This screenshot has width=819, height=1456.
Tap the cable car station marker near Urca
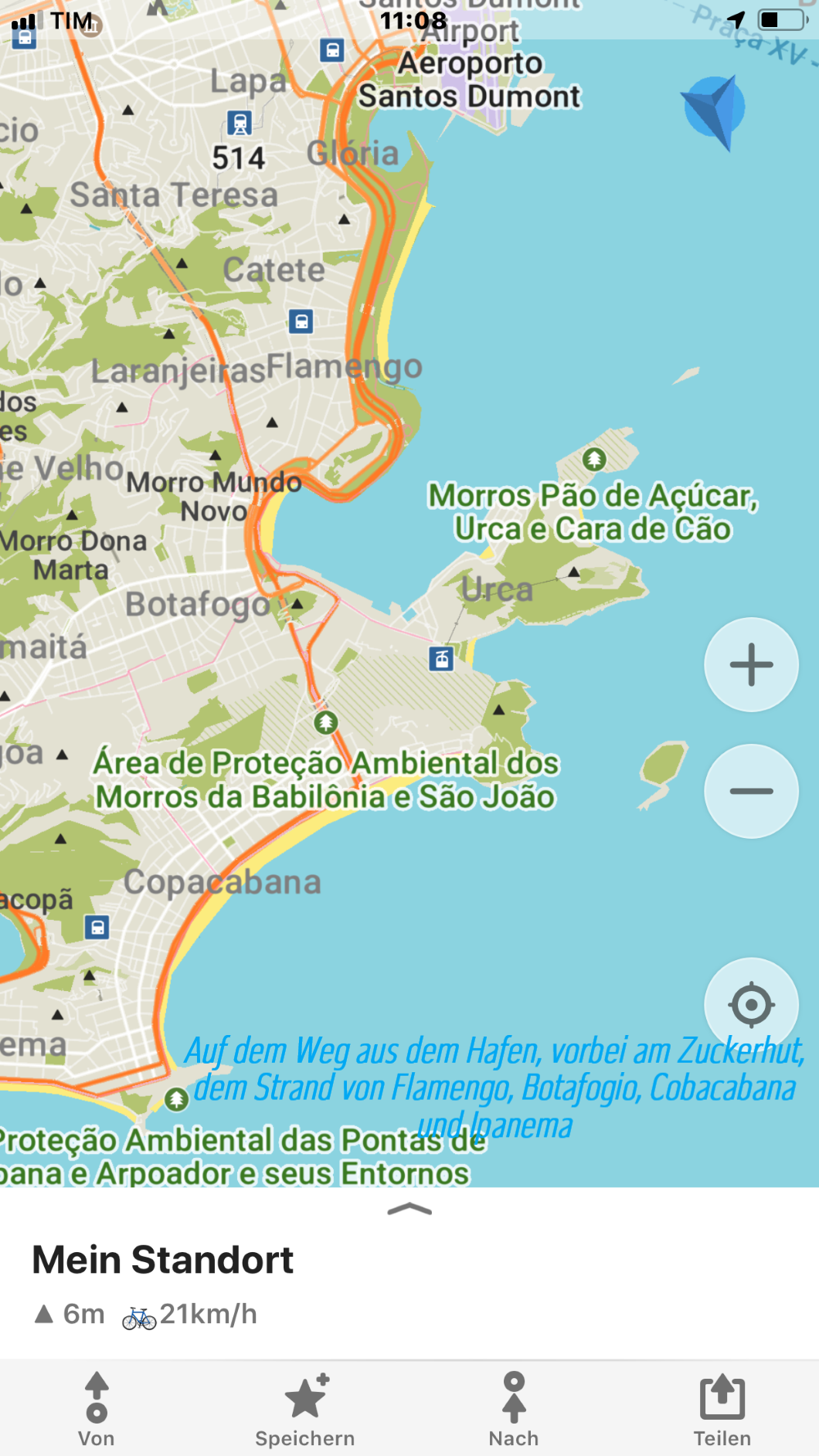(441, 659)
